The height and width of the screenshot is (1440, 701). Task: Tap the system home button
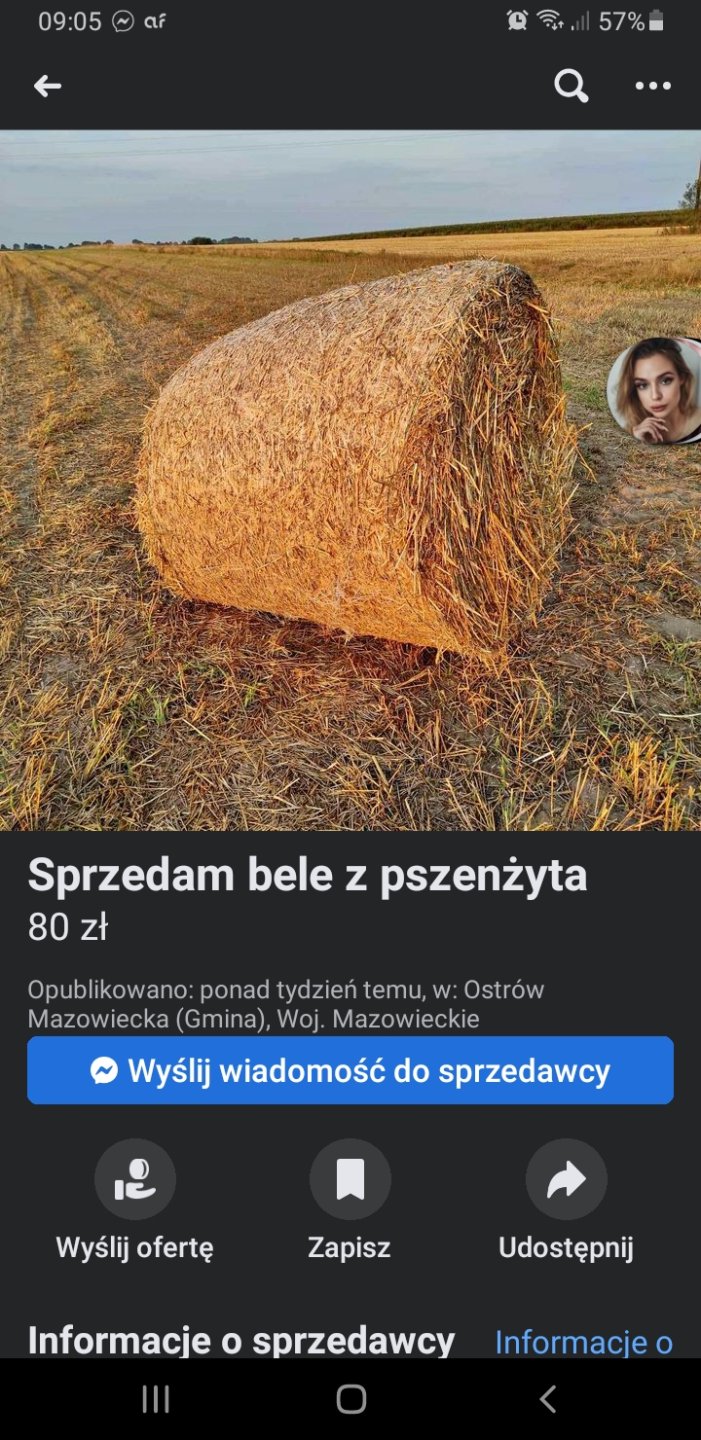pyautogui.click(x=351, y=1399)
